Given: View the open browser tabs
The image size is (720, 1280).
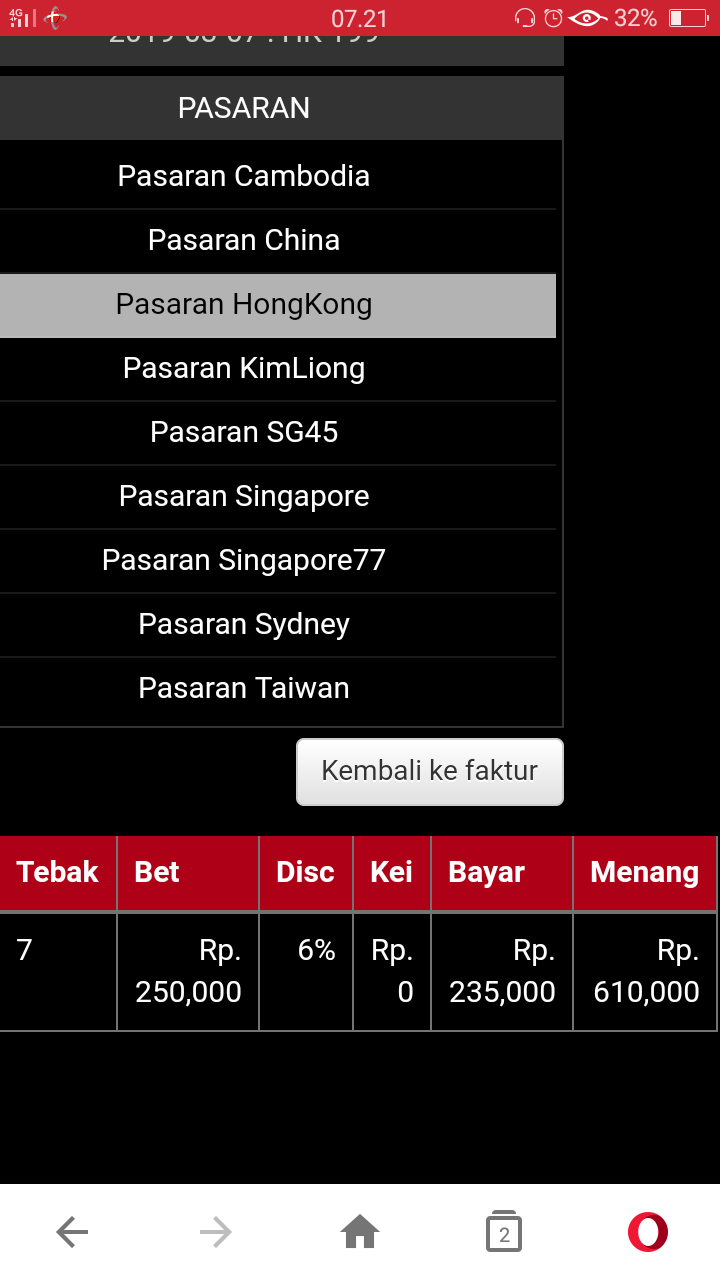Looking at the screenshot, I should tap(504, 1233).
